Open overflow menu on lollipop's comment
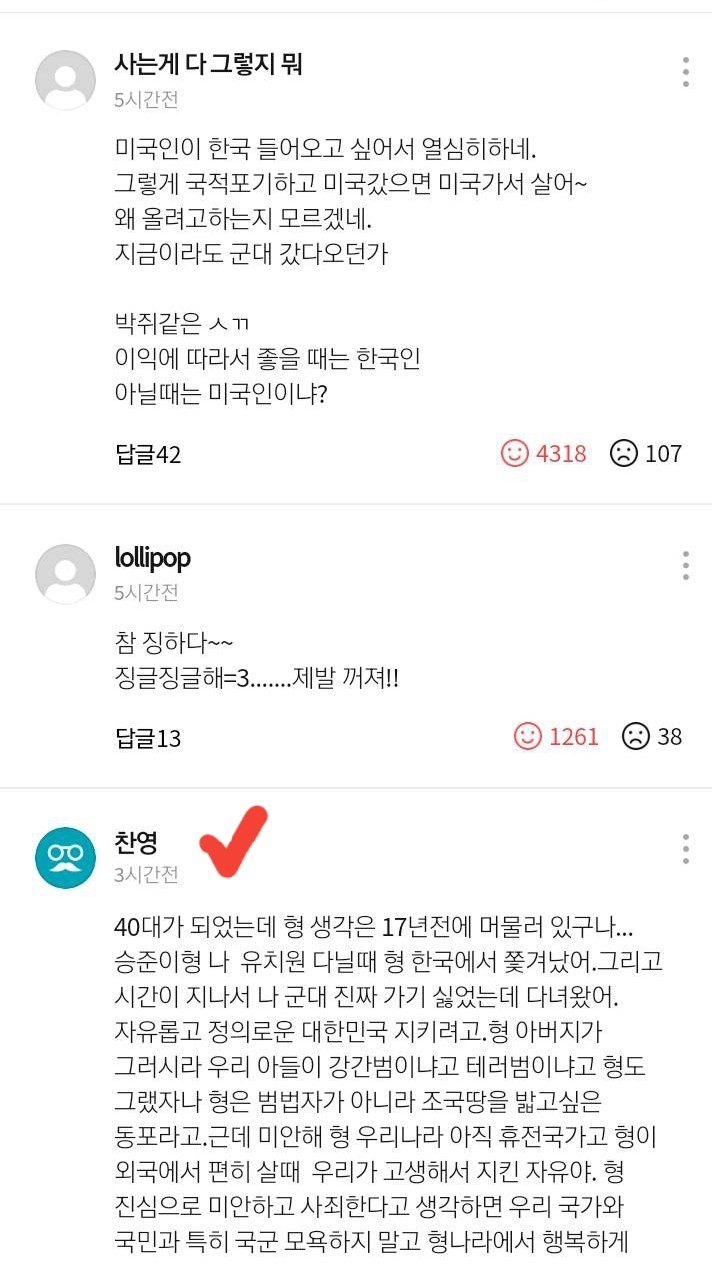Screen dimensions: 712x1265 tap(685, 565)
